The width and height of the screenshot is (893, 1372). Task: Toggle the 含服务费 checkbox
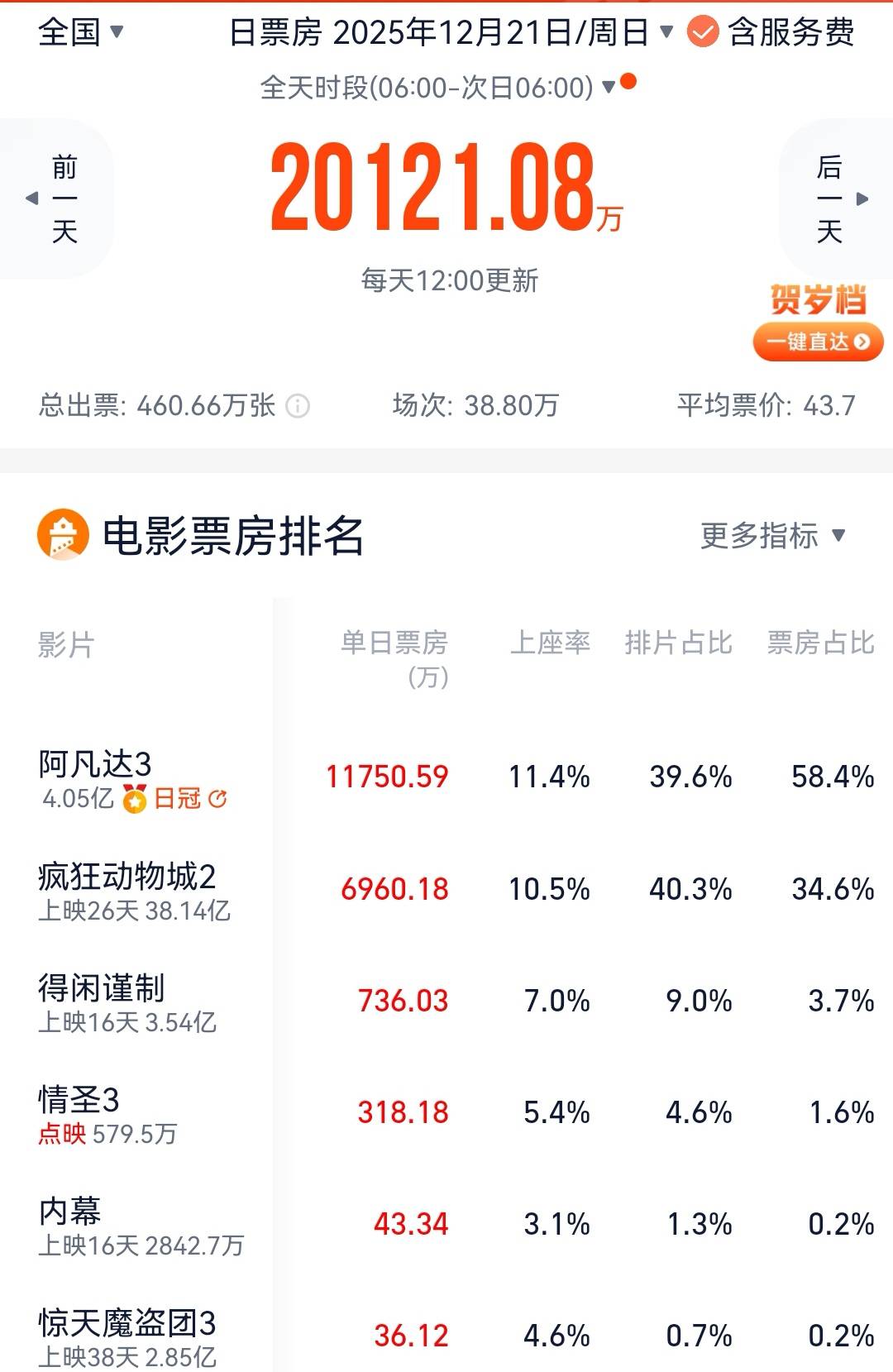pos(703,33)
